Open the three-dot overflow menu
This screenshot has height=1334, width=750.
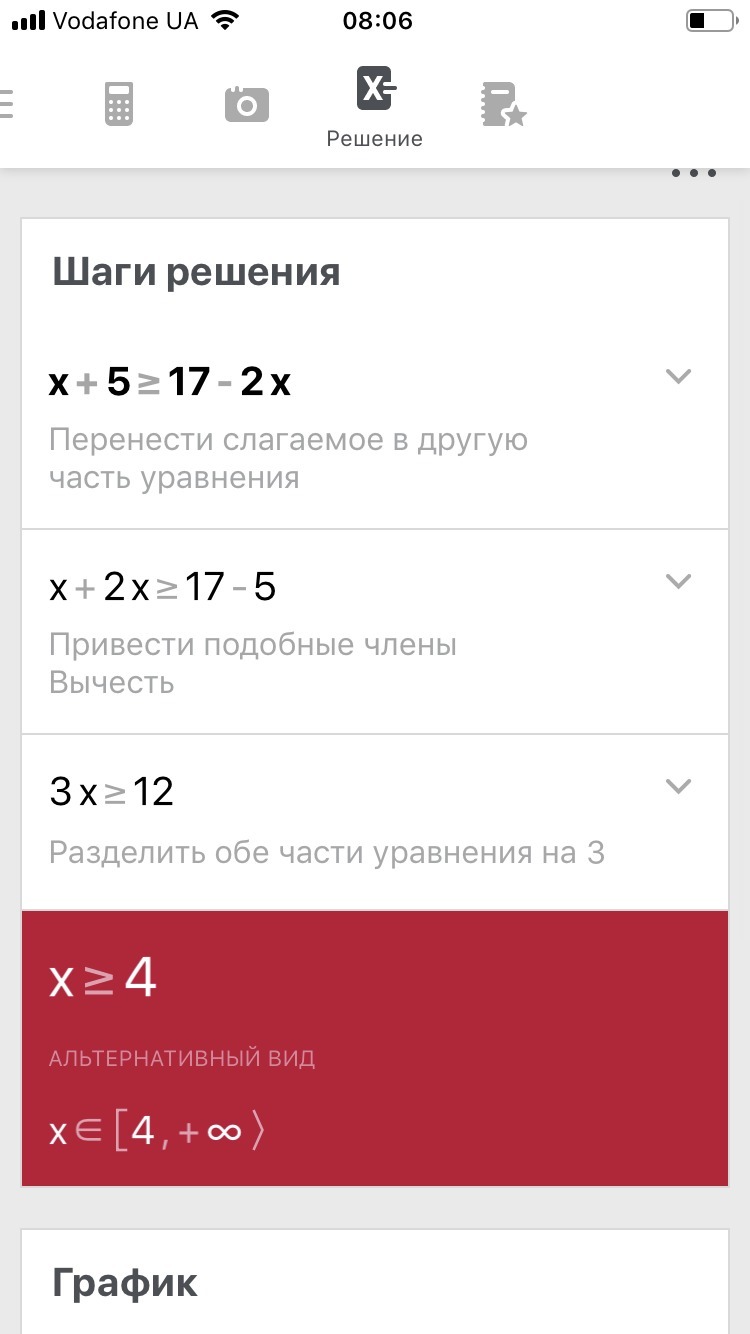tap(694, 173)
